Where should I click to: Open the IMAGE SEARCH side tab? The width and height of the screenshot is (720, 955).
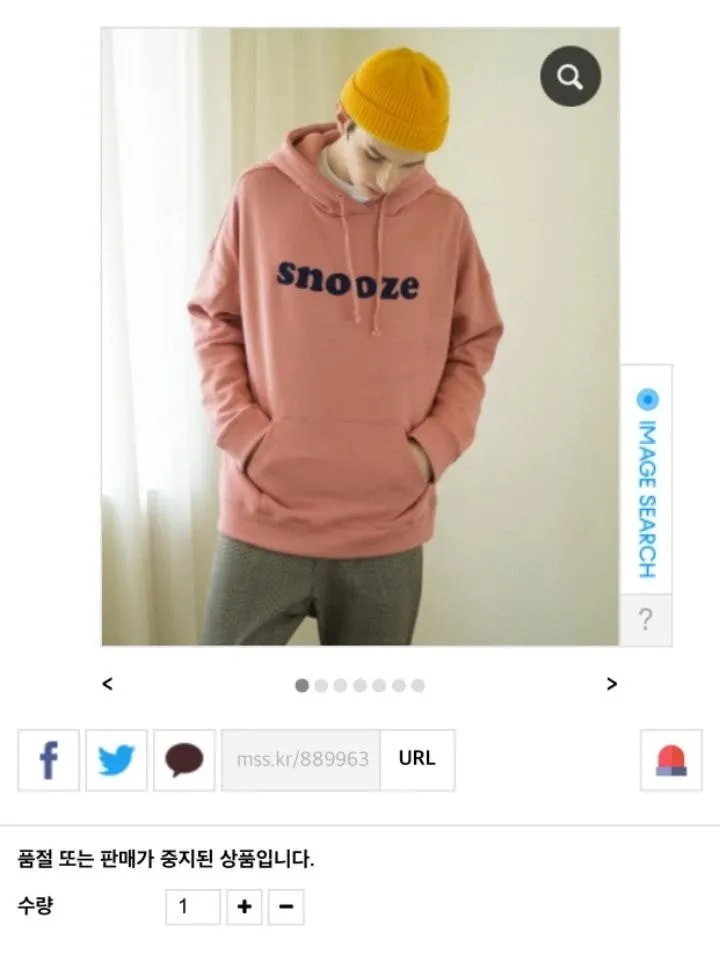pos(647,482)
